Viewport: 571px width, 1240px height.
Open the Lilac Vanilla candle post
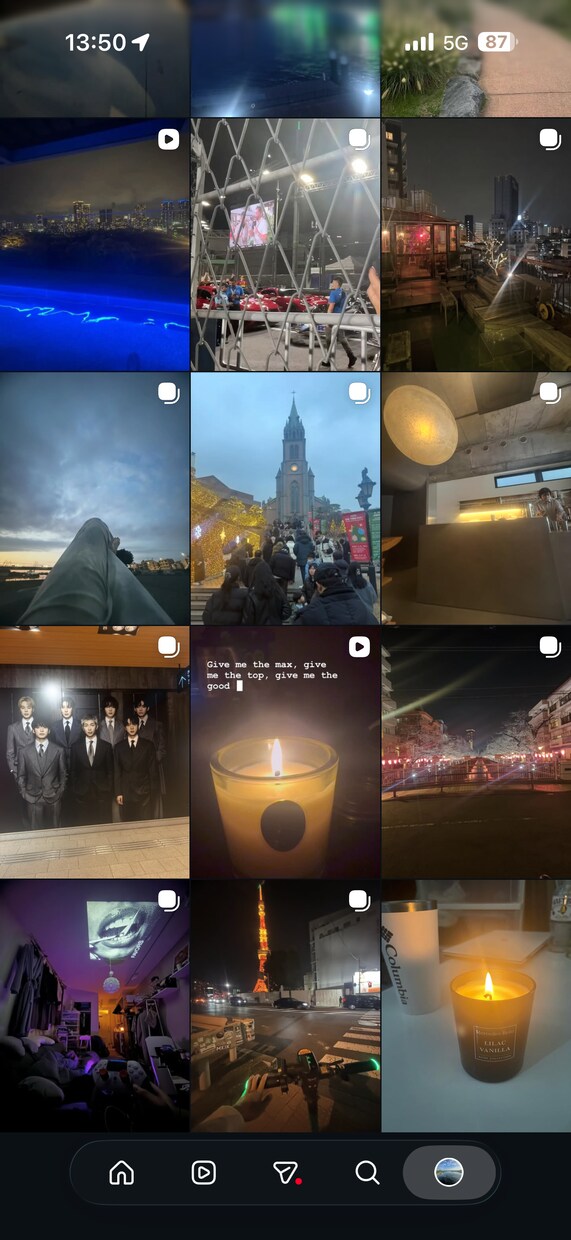476,1006
